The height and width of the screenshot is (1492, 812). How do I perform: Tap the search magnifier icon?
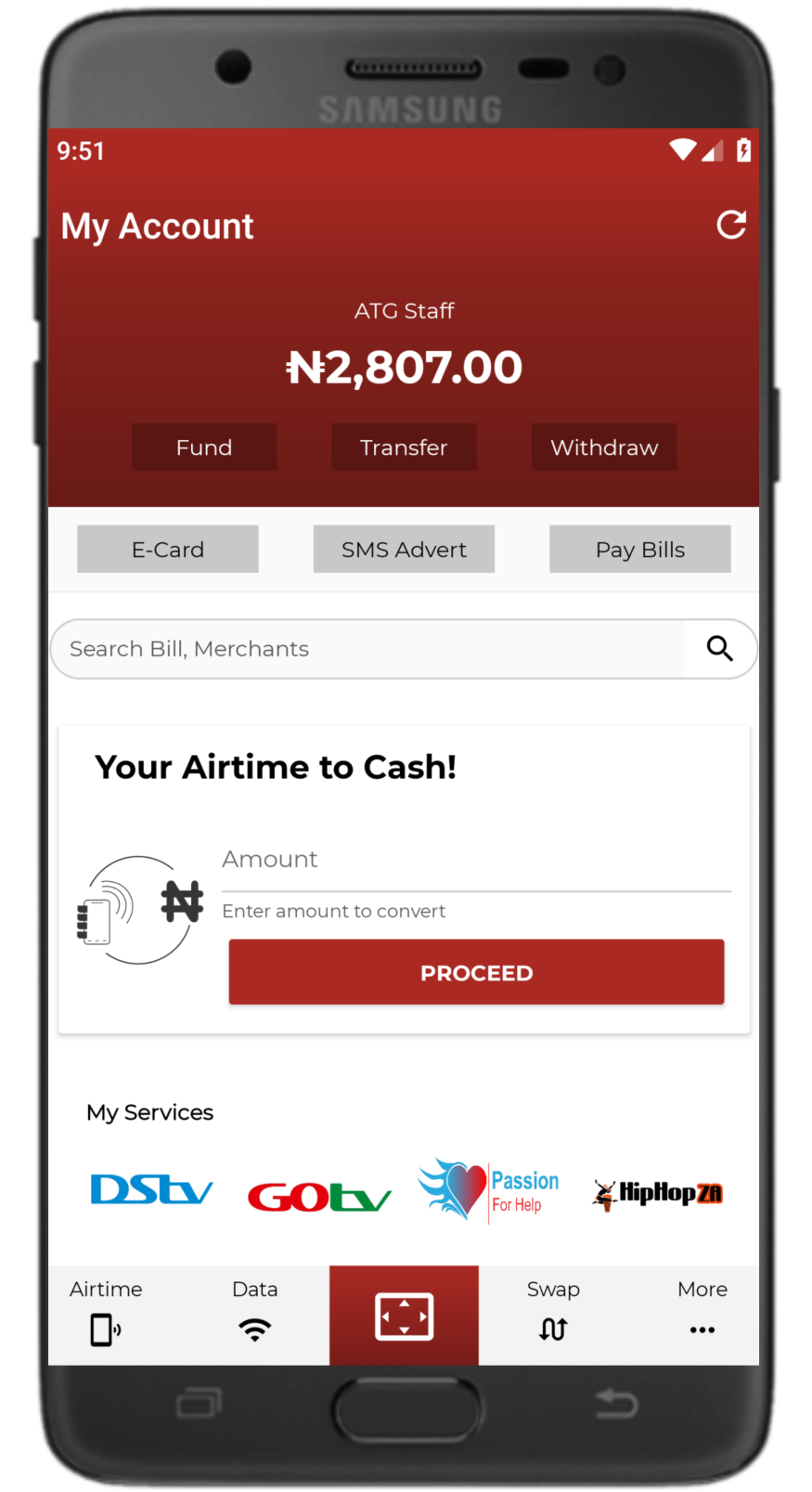click(x=720, y=649)
